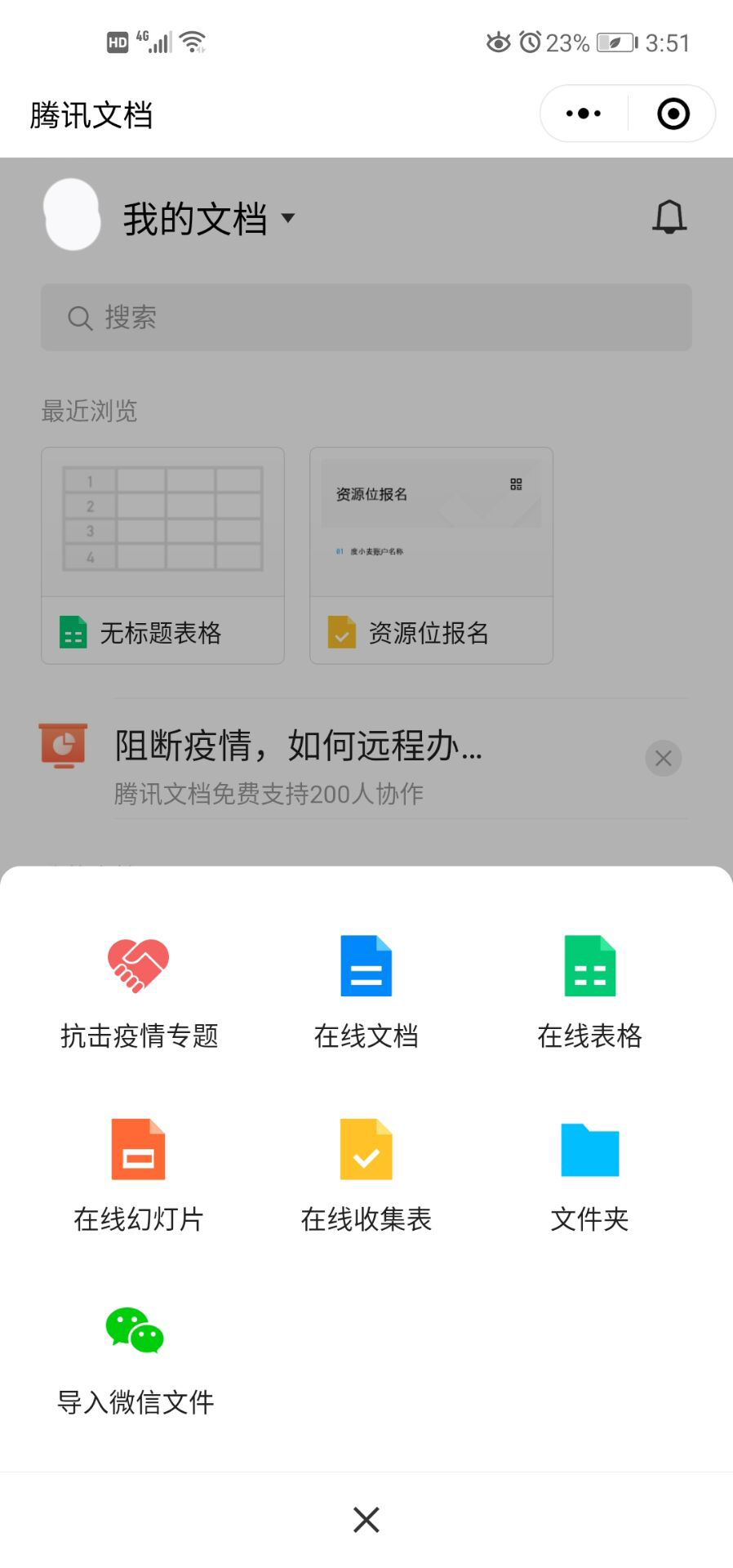Open the 抗击疫情专题 special topic
This screenshot has height=1568, width=733.
click(x=137, y=988)
